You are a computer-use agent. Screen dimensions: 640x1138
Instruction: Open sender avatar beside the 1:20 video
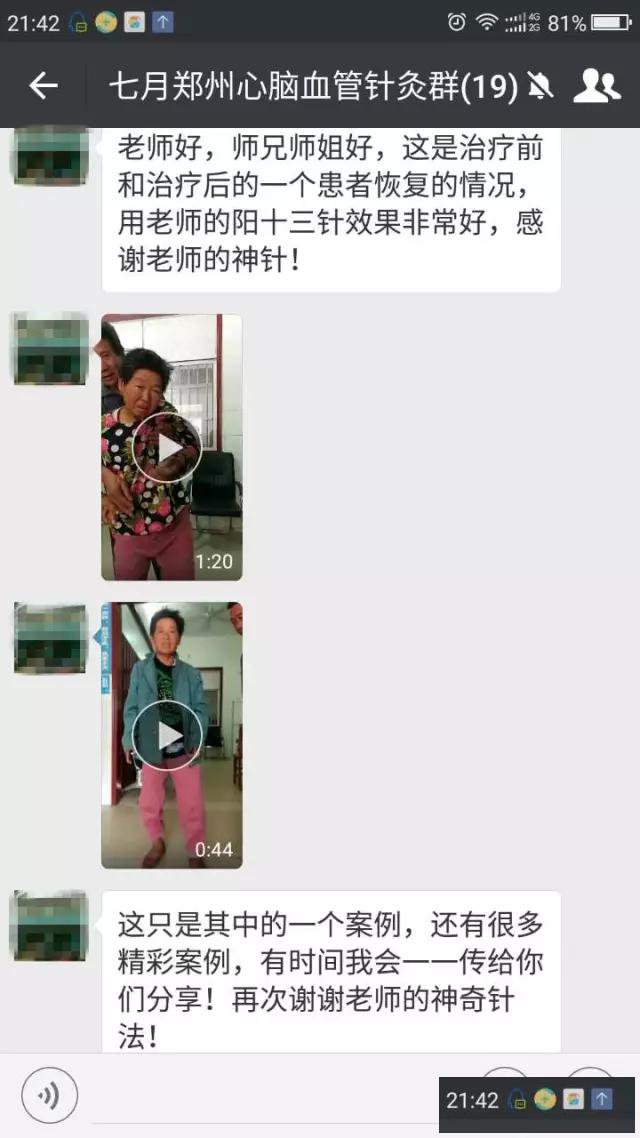[x=50, y=349]
